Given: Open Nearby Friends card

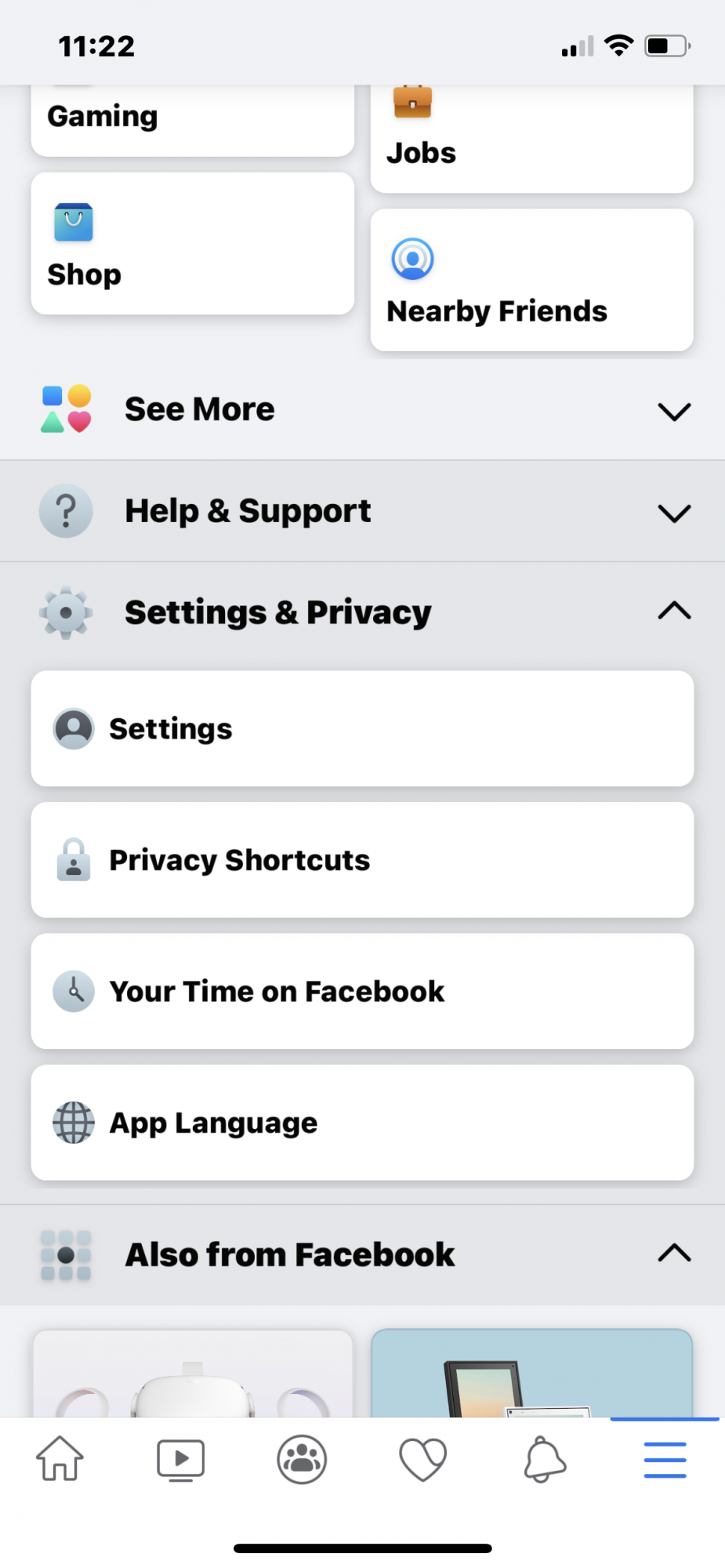Looking at the screenshot, I should click(x=531, y=280).
